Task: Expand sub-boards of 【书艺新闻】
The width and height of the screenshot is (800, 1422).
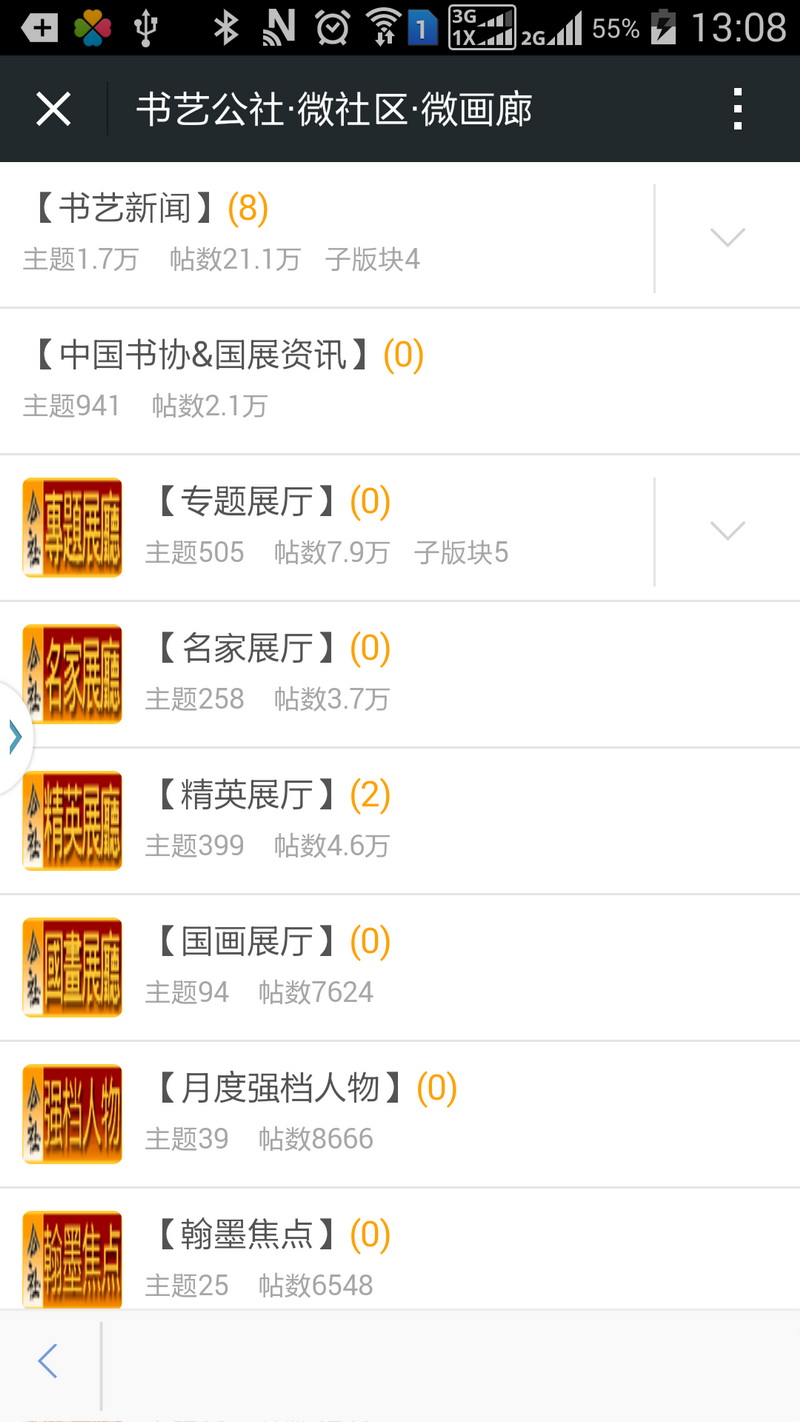Action: [727, 238]
